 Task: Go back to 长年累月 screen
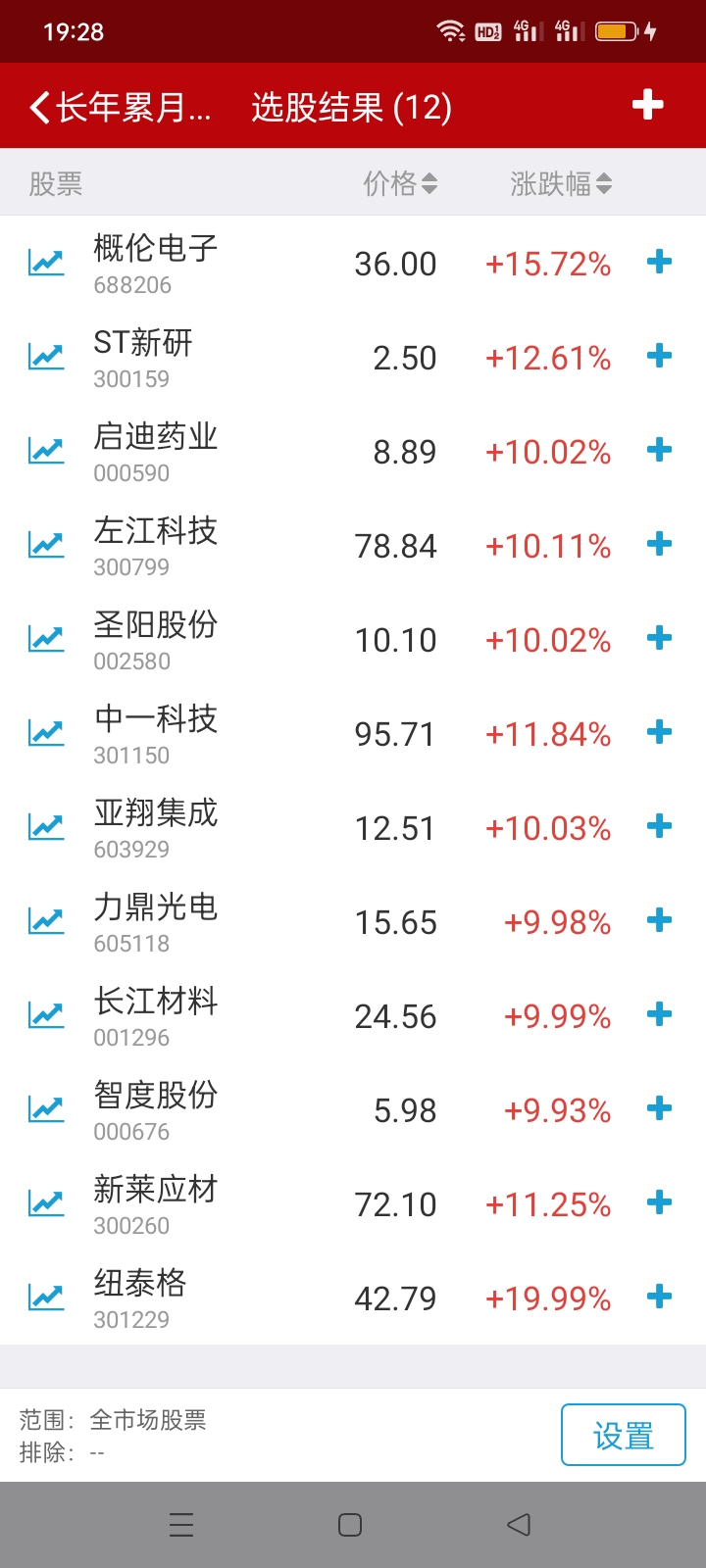(118, 107)
